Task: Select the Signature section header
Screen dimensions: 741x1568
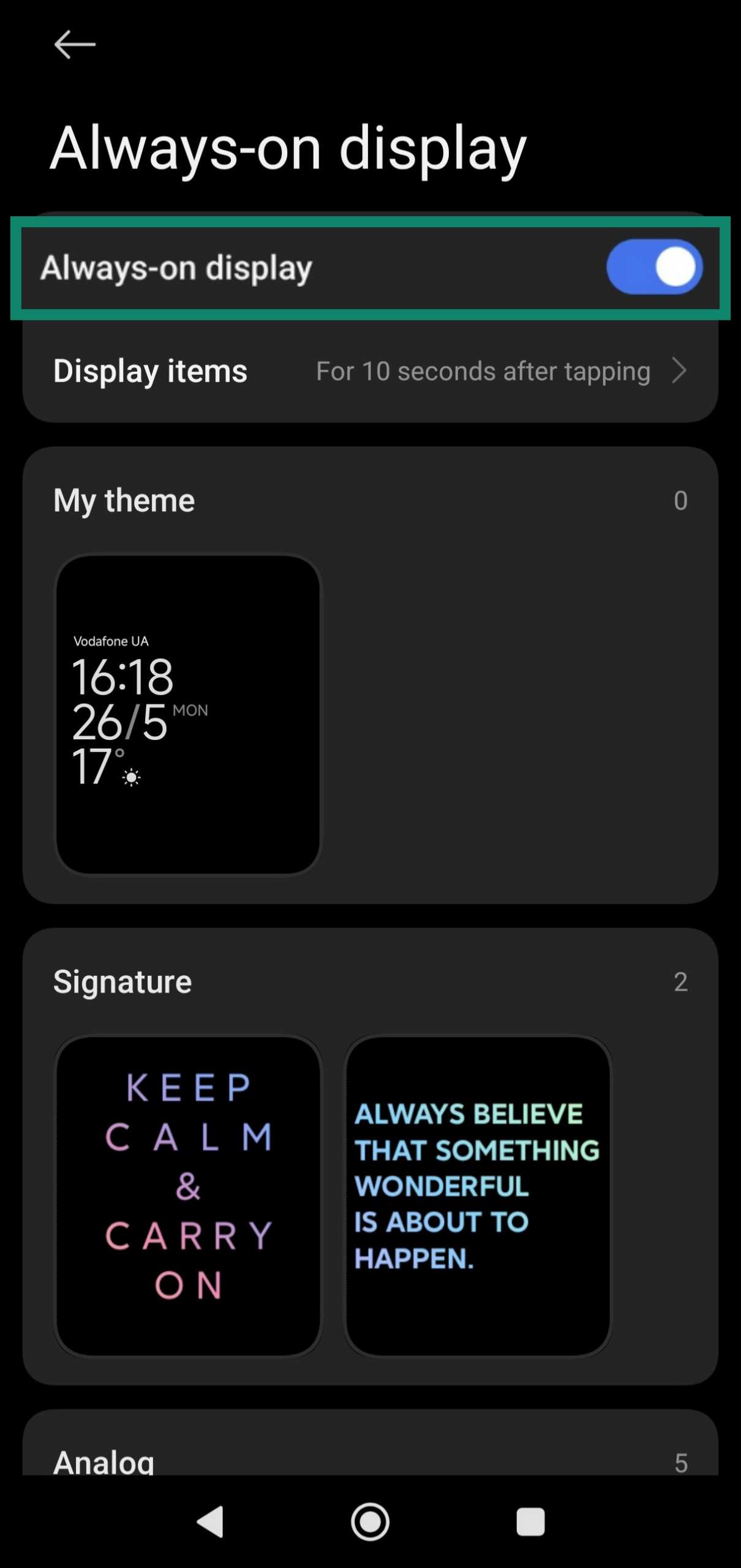Action: 122,981
